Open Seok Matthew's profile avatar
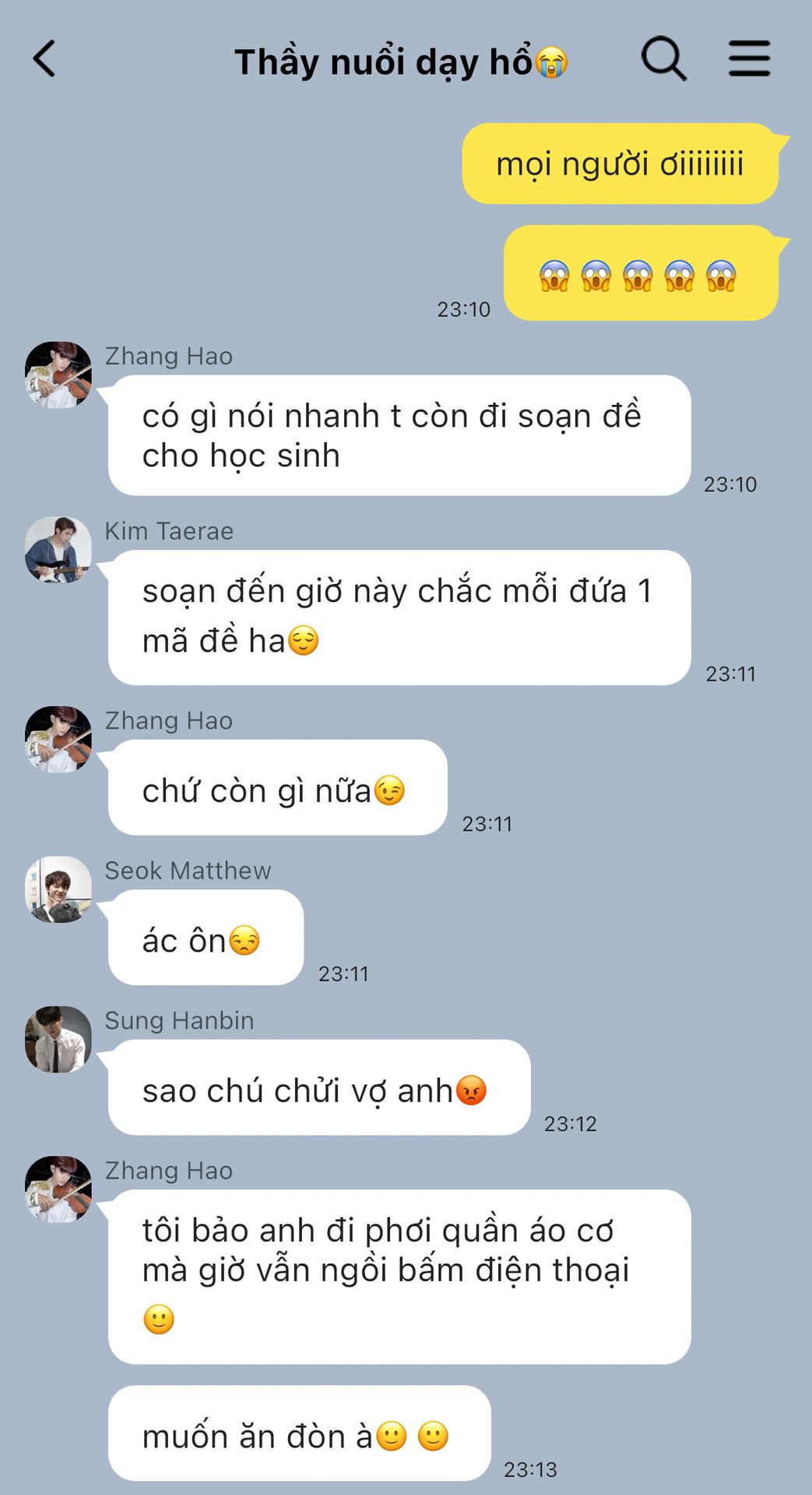812x1495 pixels. click(x=58, y=889)
